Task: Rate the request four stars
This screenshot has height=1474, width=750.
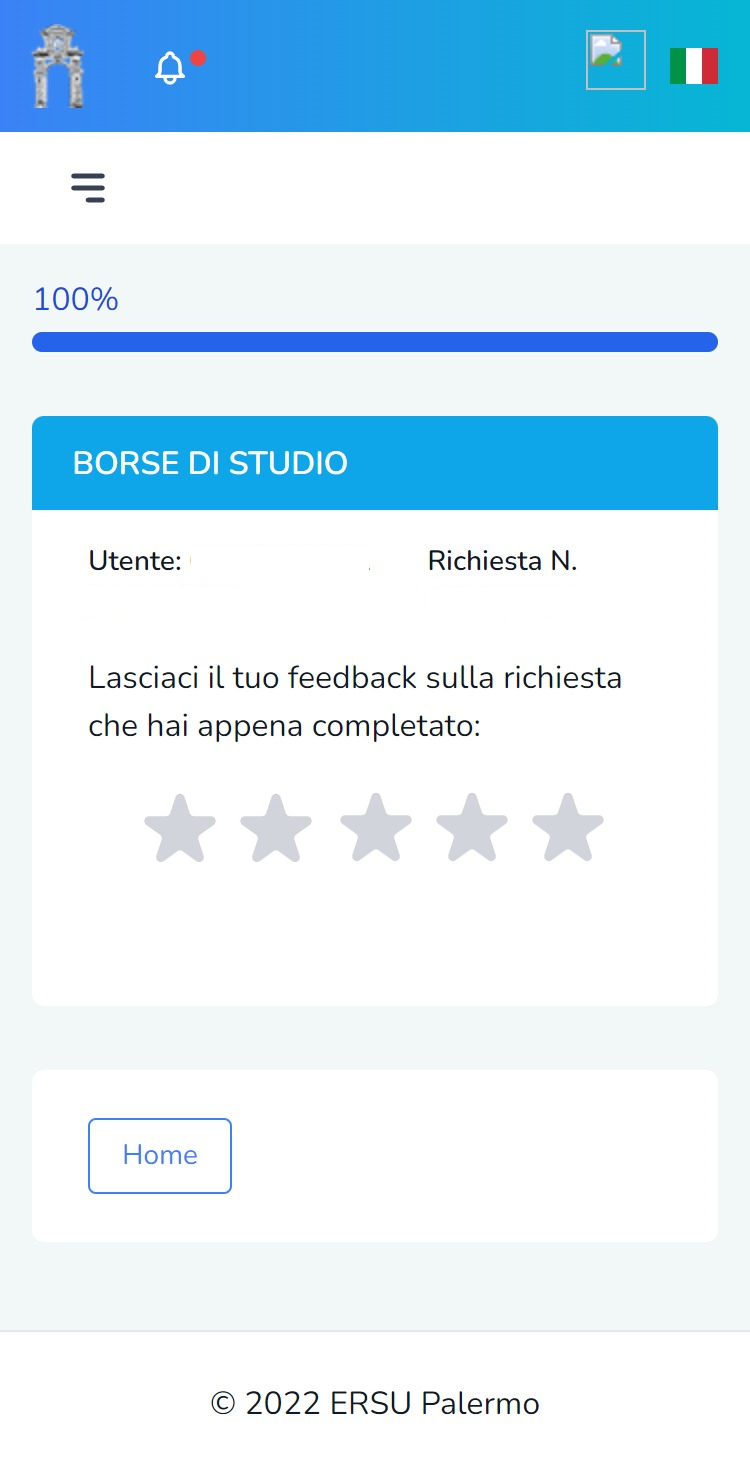Action: [x=472, y=828]
